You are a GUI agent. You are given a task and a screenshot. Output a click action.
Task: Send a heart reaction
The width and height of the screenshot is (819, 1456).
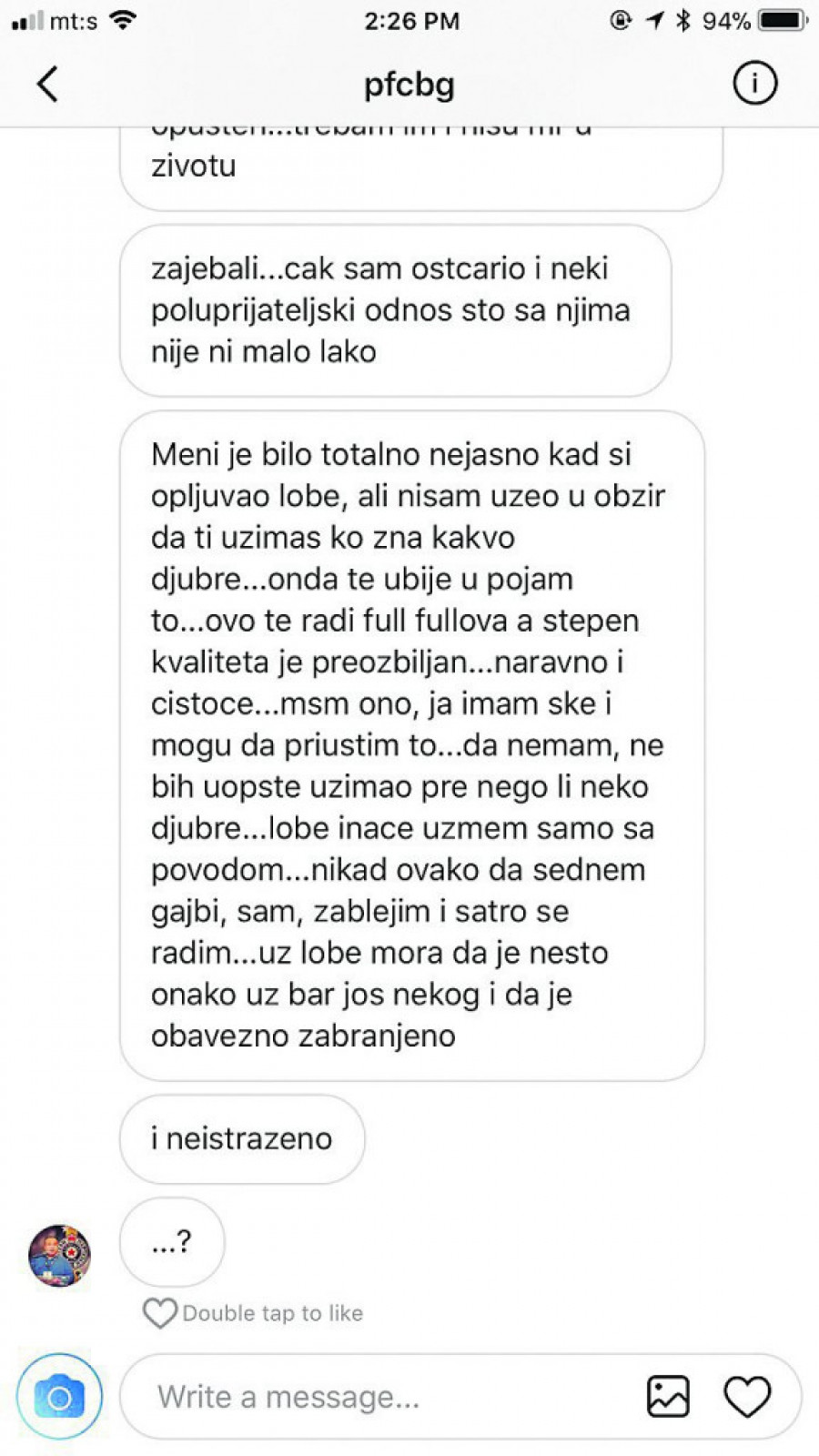point(747,1397)
